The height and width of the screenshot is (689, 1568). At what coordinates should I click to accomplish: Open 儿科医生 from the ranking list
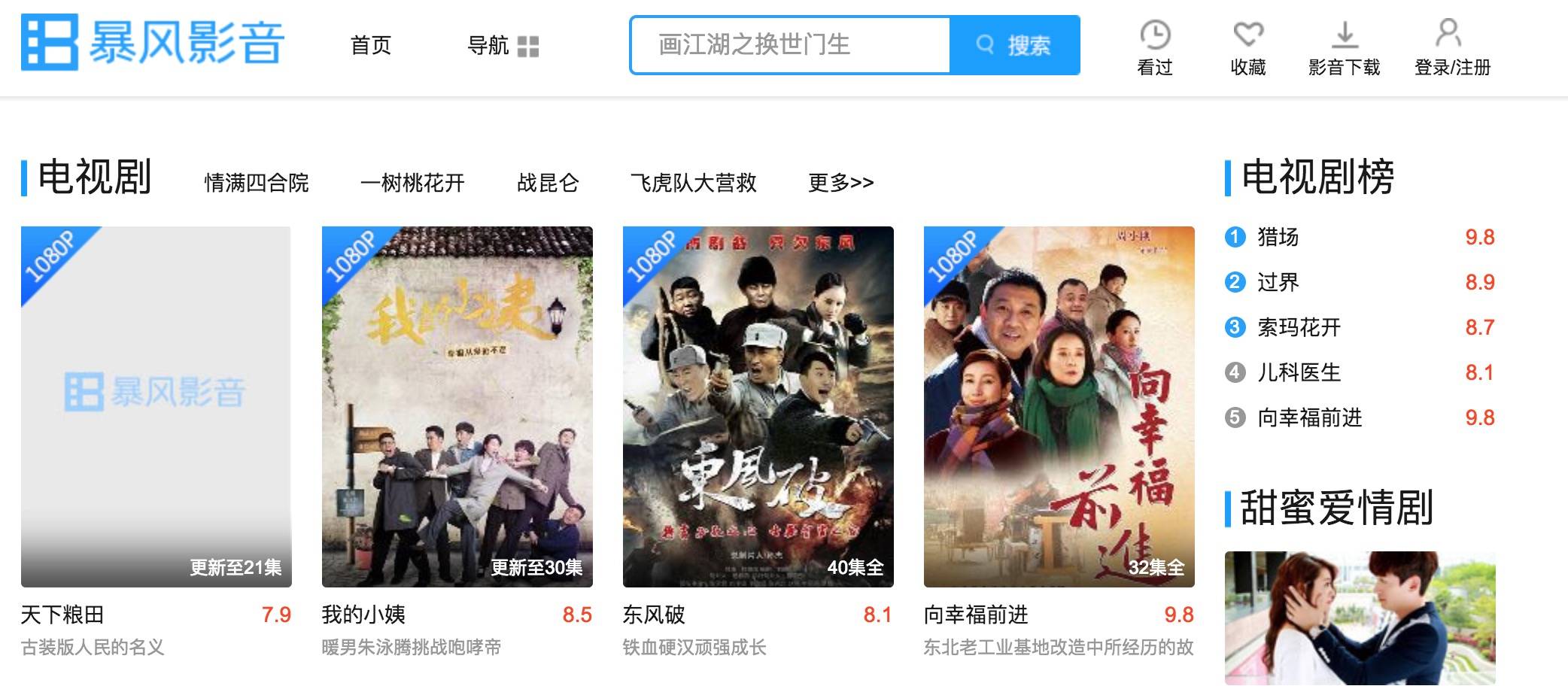click(x=1299, y=372)
